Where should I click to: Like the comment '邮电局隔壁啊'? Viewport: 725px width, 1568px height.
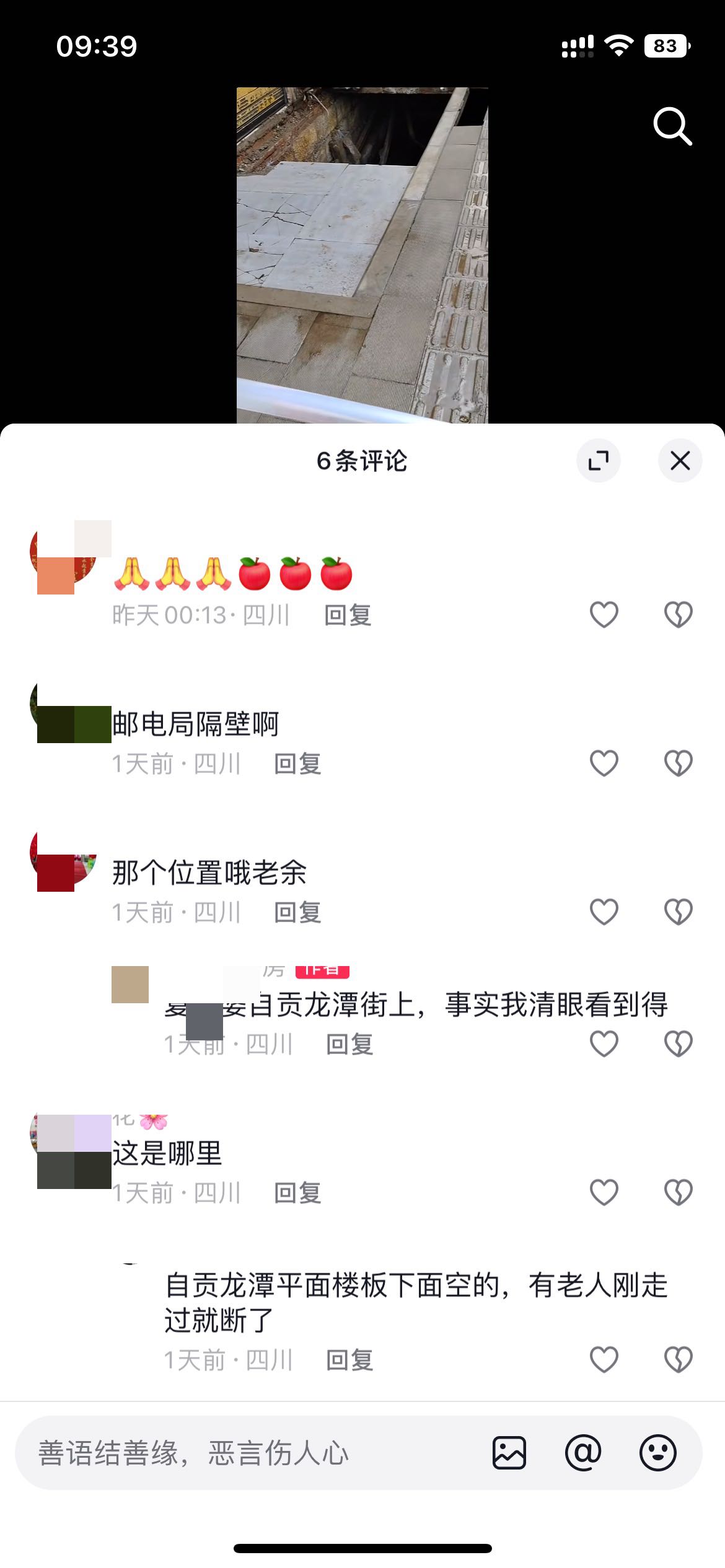[604, 763]
